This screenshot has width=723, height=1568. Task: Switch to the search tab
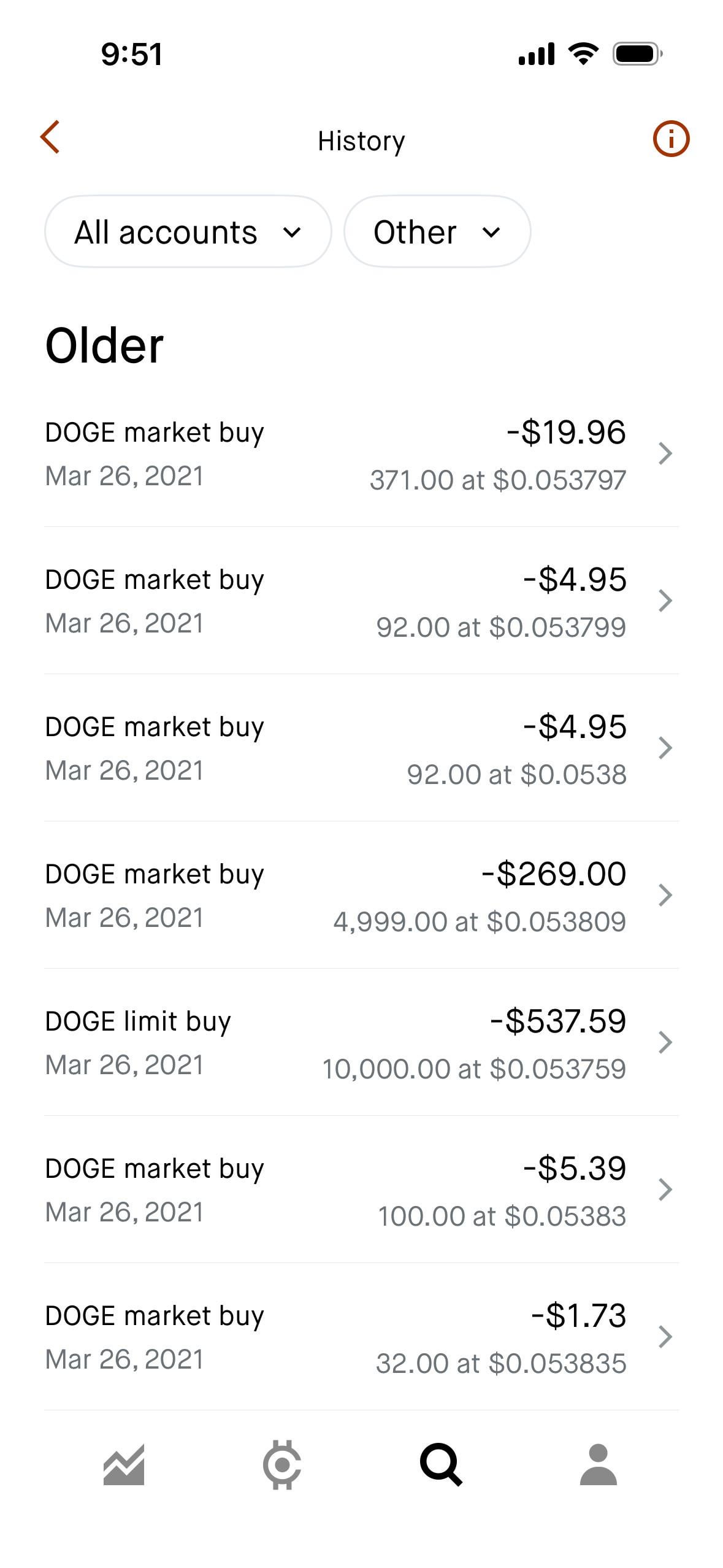pyautogui.click(x=440, y=1465)
